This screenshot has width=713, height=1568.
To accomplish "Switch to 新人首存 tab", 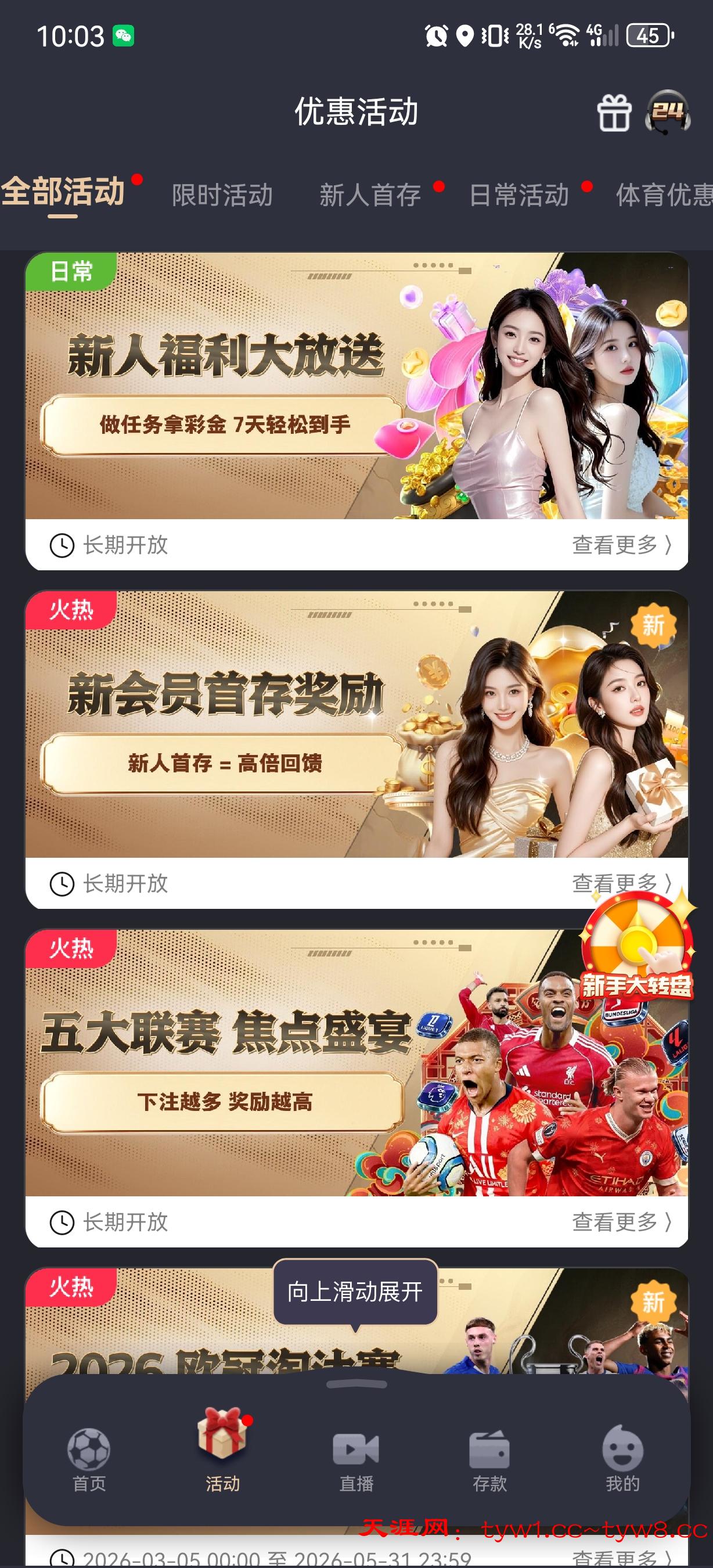I will pos(370,195).
